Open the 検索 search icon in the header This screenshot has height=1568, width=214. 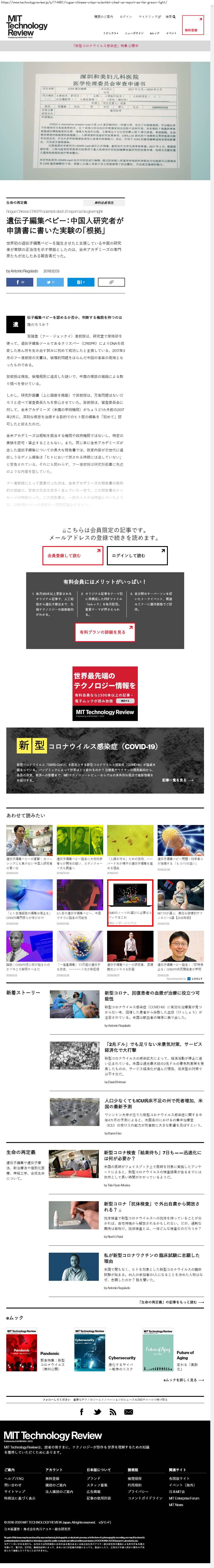171,17
